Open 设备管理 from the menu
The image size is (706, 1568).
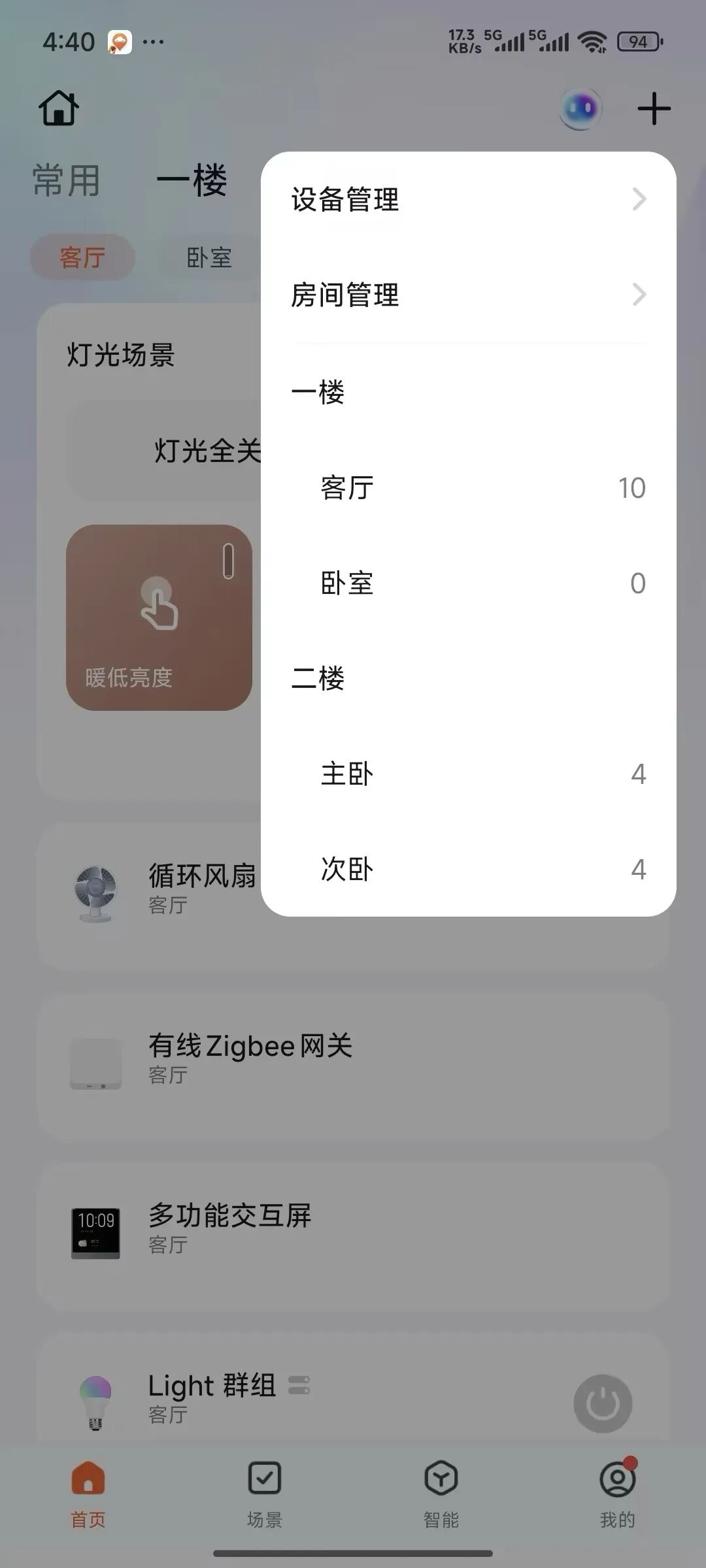(x=468, y=199)
